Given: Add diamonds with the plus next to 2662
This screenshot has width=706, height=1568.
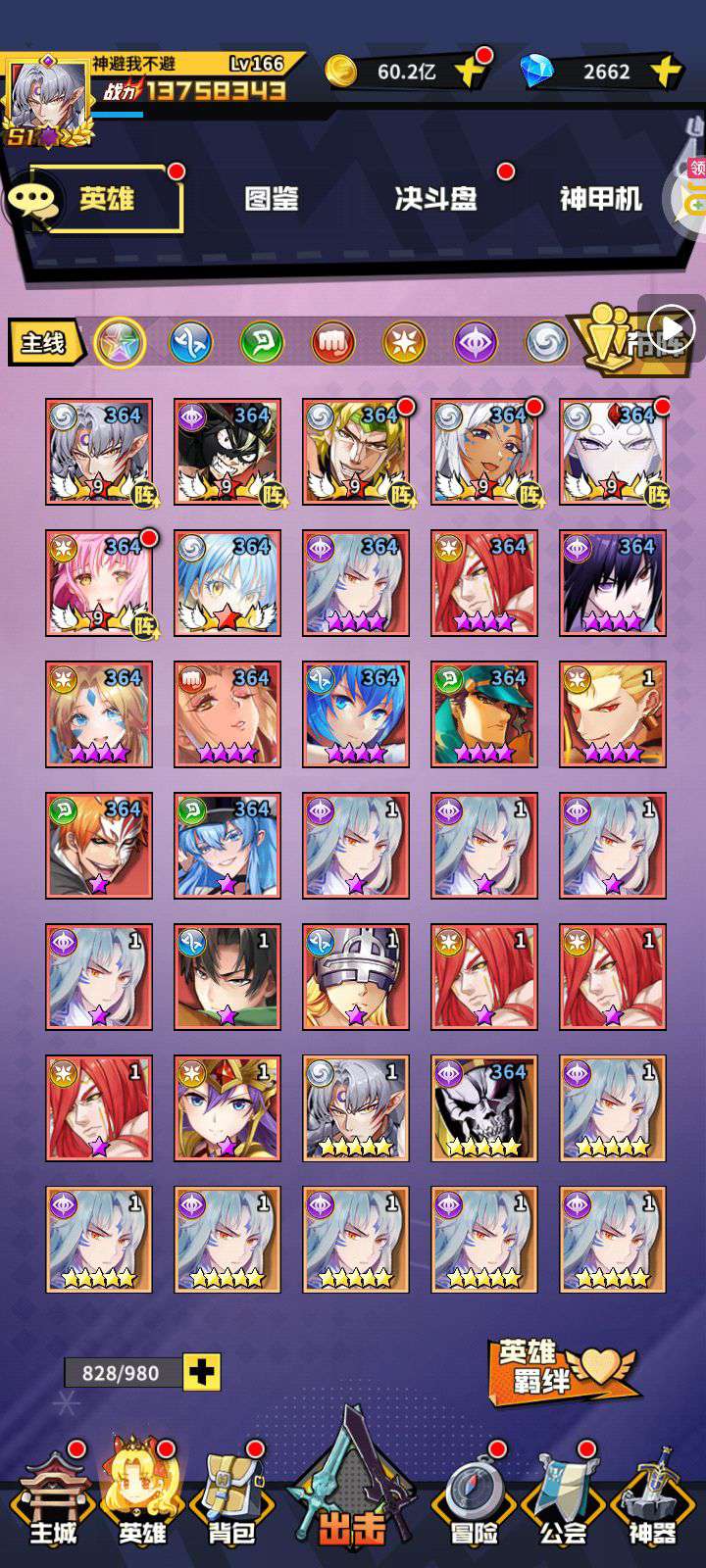Looking at the screenshot, I should click(666, 72).
